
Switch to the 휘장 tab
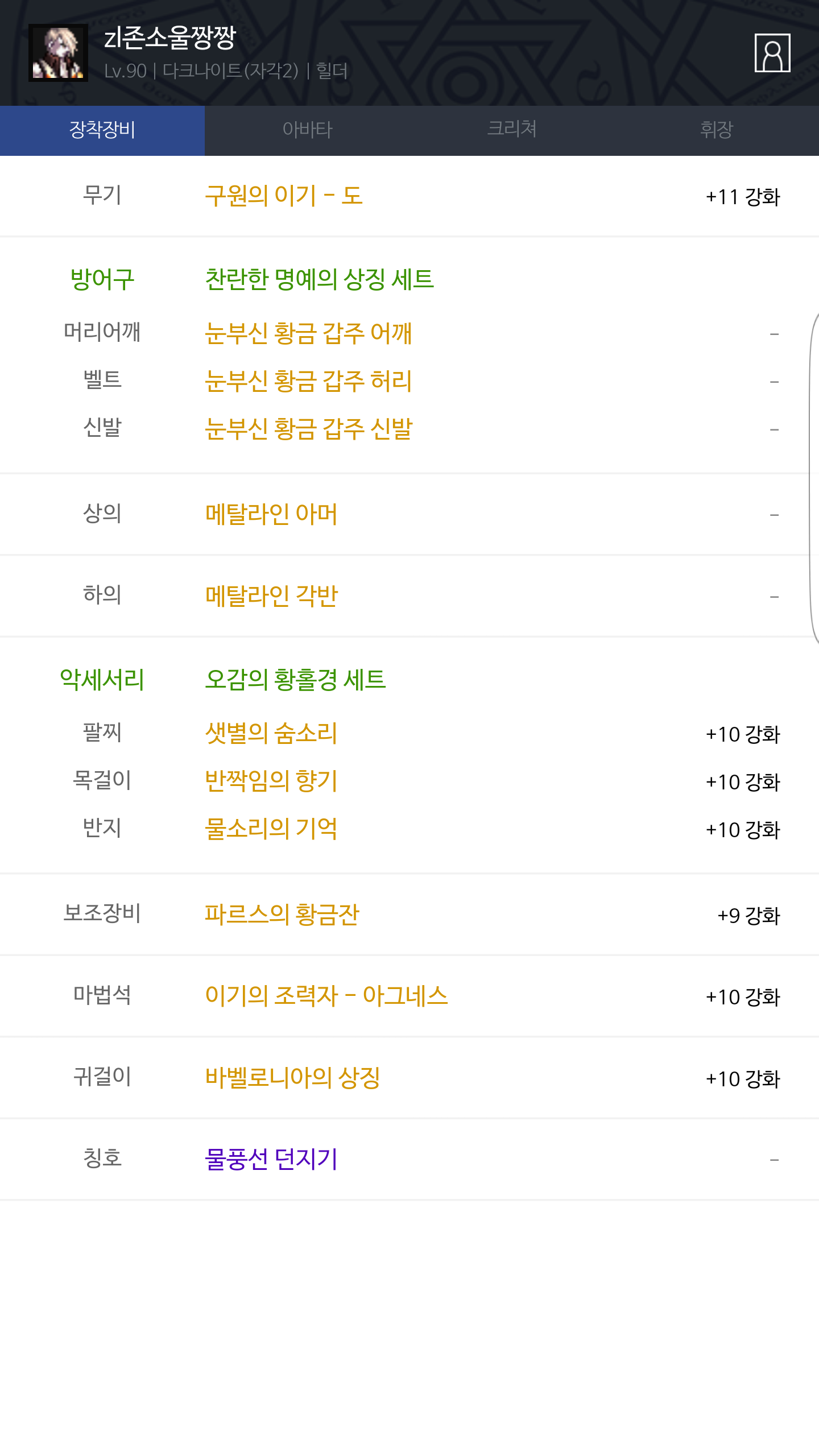click(x=717, y=130)
